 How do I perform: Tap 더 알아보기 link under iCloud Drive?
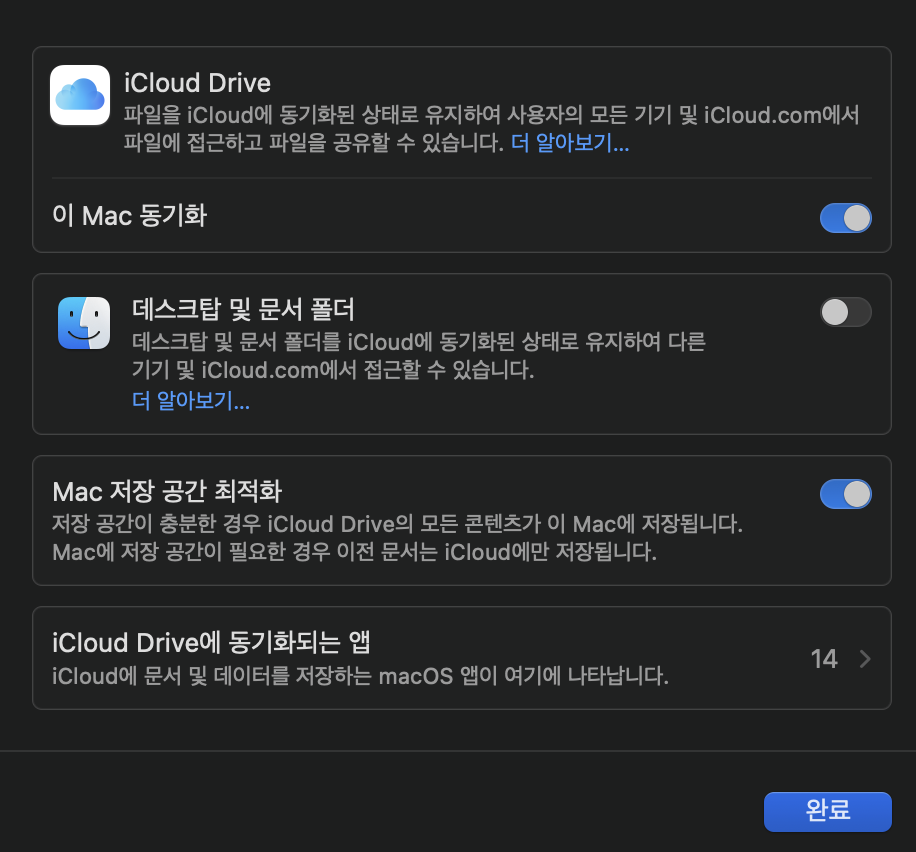(570, 144)
